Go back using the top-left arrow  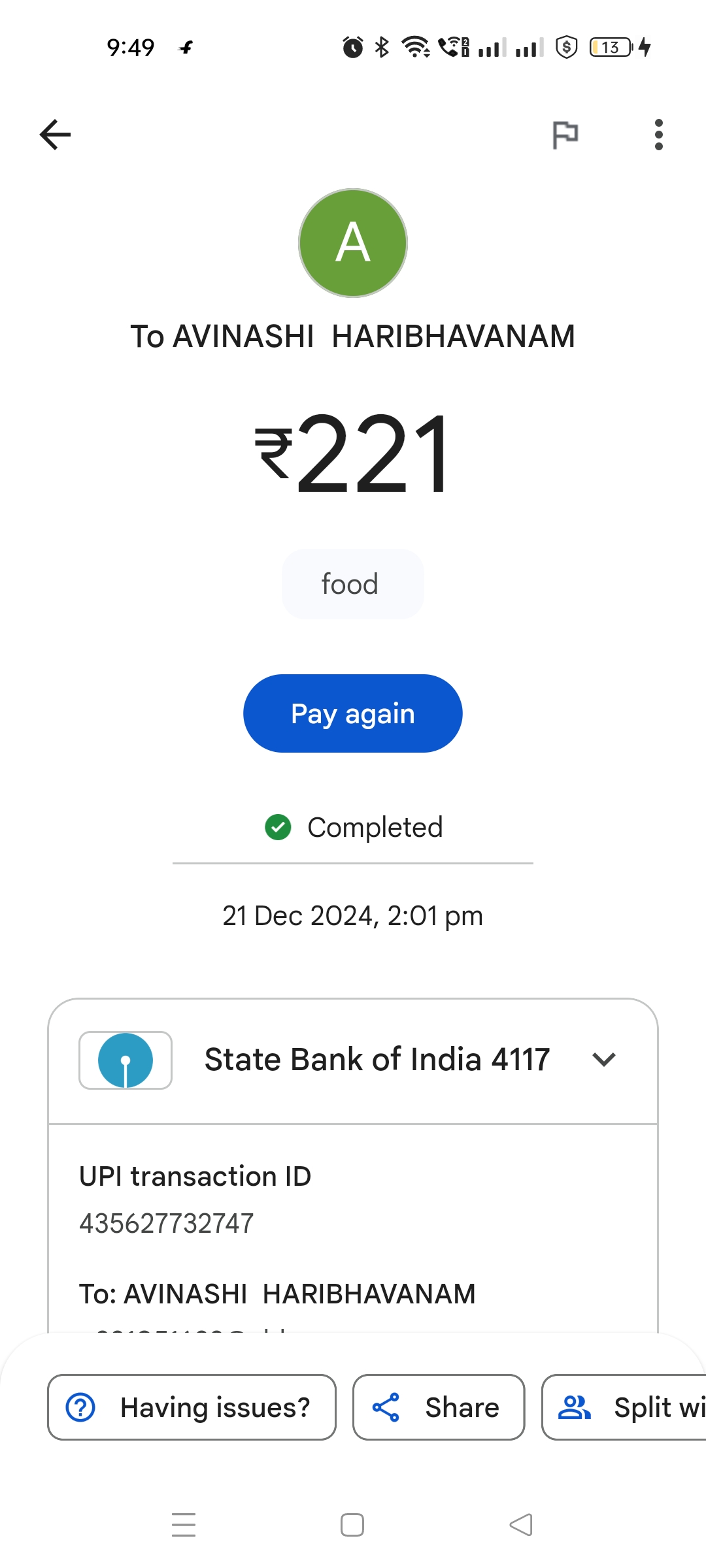click(55, 135)
